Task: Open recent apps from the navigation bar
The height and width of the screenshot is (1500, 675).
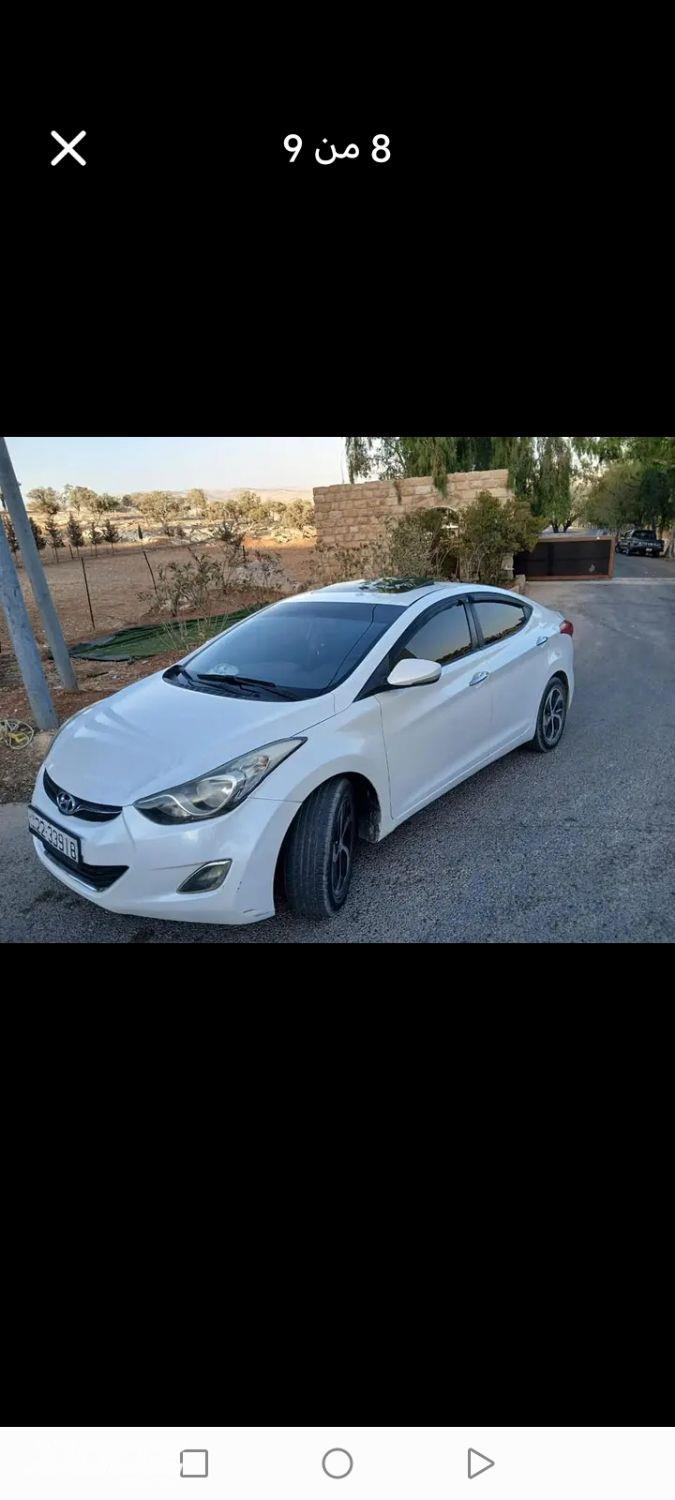Action: pos(194,1463)
